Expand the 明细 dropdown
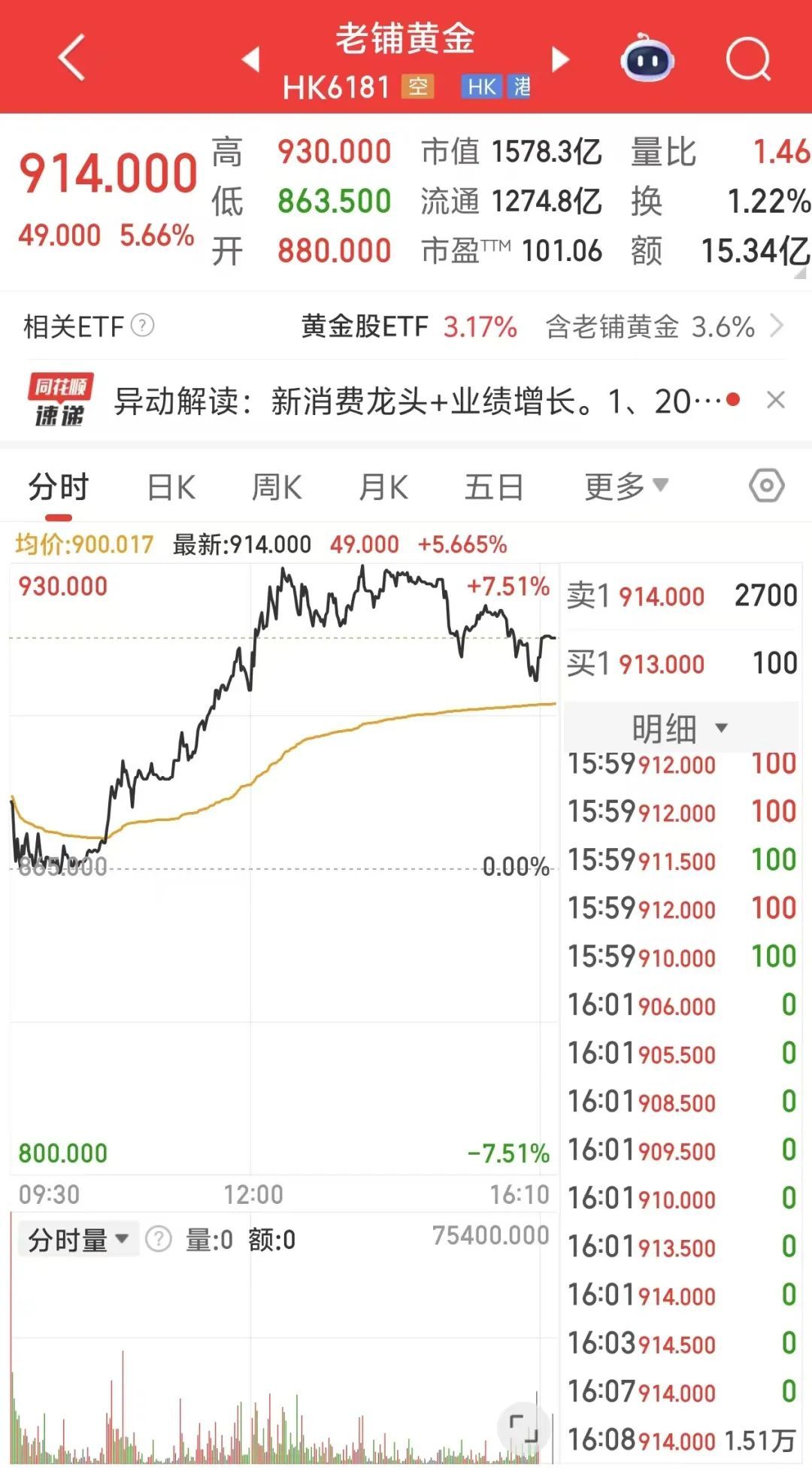The width and height of the screenshot is (812, 1470). 680,728
